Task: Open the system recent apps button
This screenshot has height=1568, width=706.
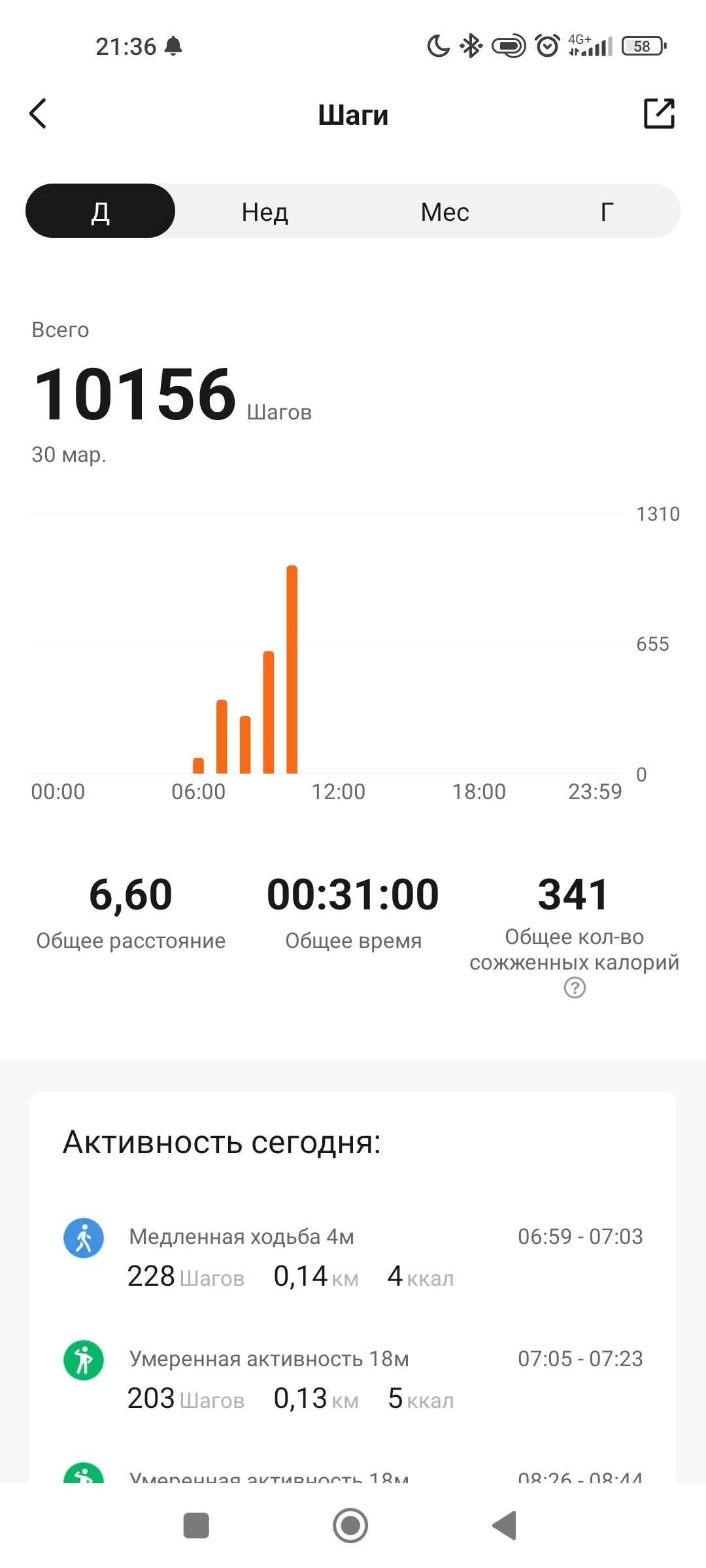Action: coord(196,1526)
